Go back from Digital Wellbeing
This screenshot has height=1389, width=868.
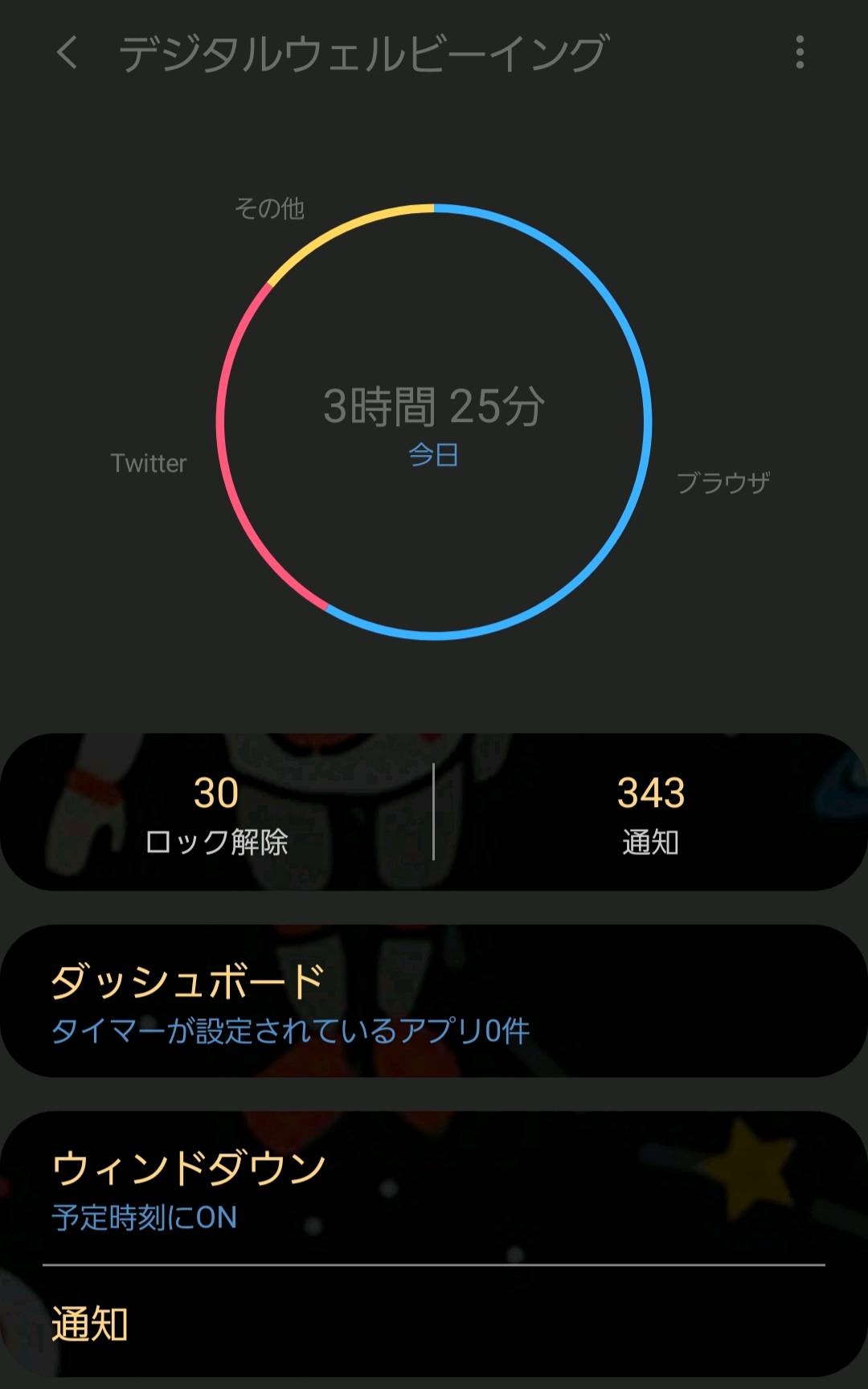[68, 53]
